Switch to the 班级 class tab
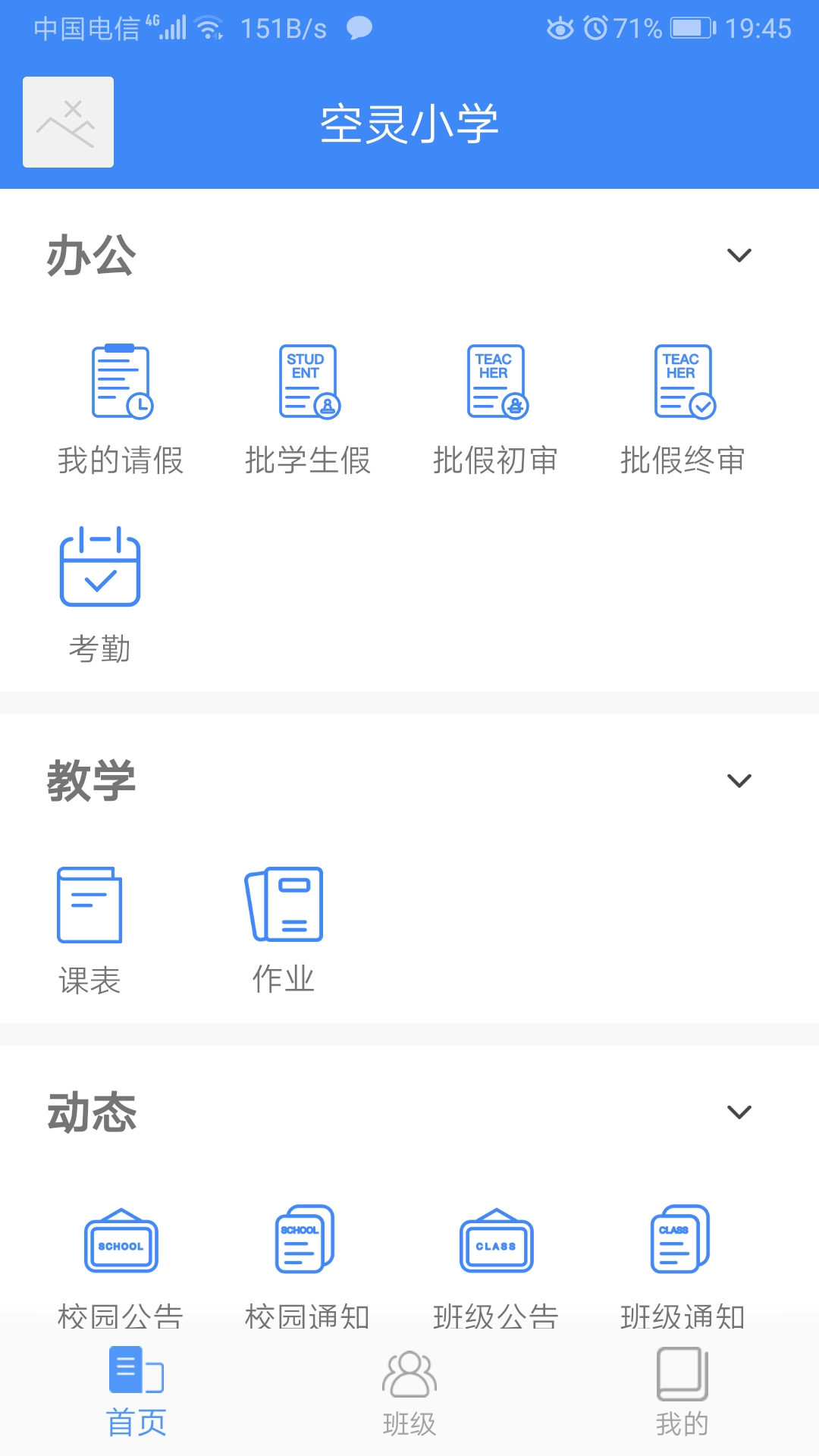The width and height of the screenshot is (819, 1456). 409,1395
